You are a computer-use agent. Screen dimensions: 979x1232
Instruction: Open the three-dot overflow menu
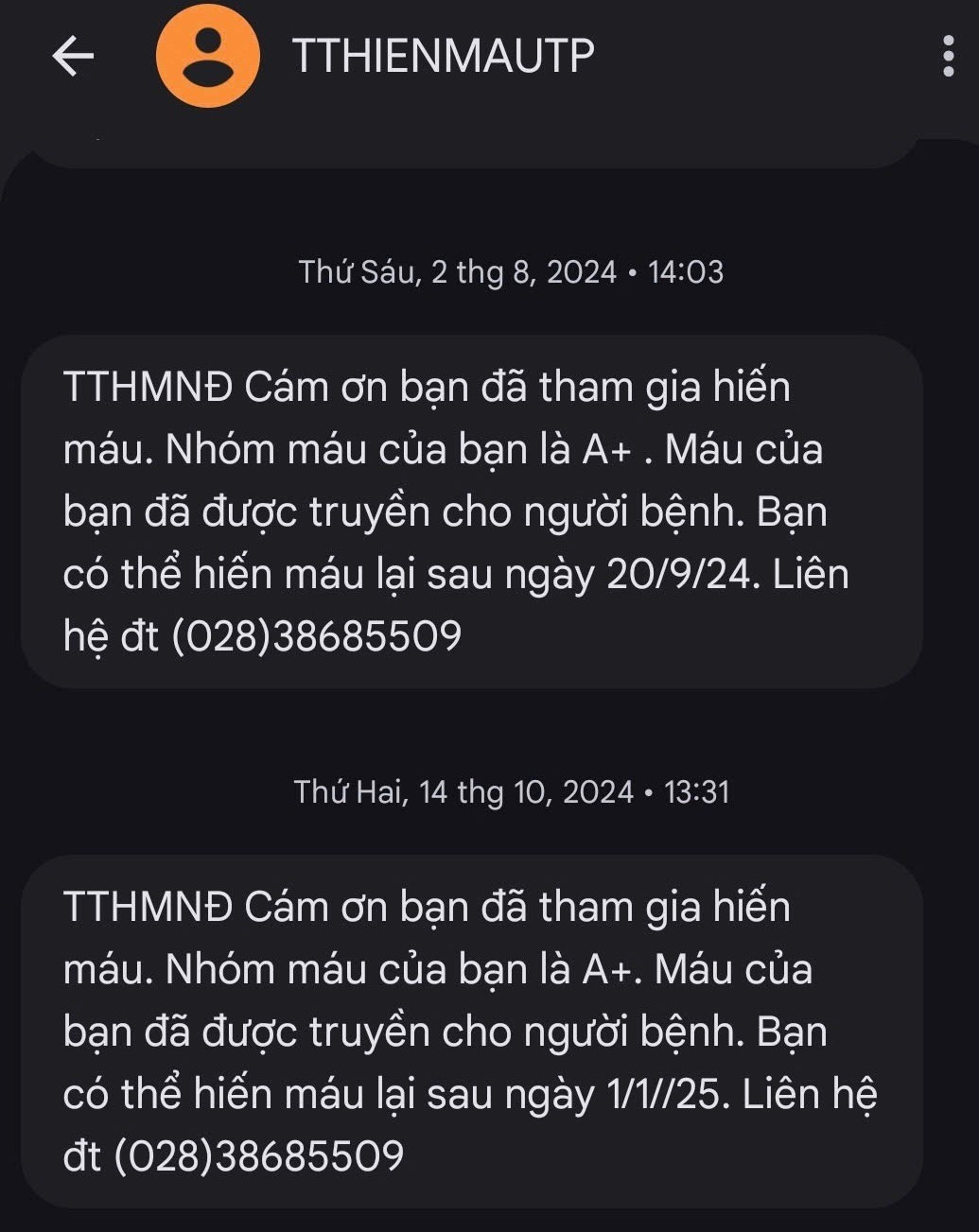[x=948, y=57]
